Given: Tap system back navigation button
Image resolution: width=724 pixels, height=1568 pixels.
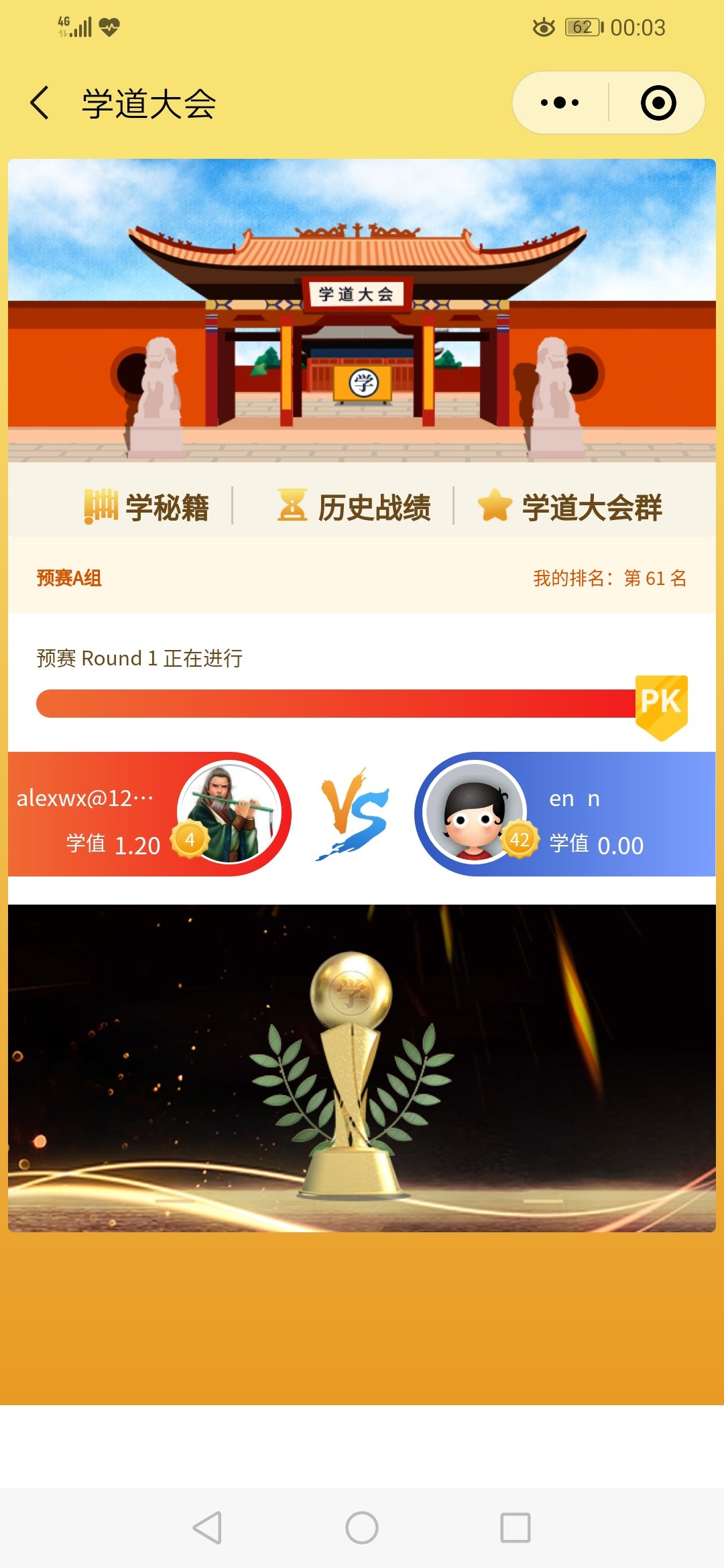Looking at the screenshot, I should (207, 1528).
